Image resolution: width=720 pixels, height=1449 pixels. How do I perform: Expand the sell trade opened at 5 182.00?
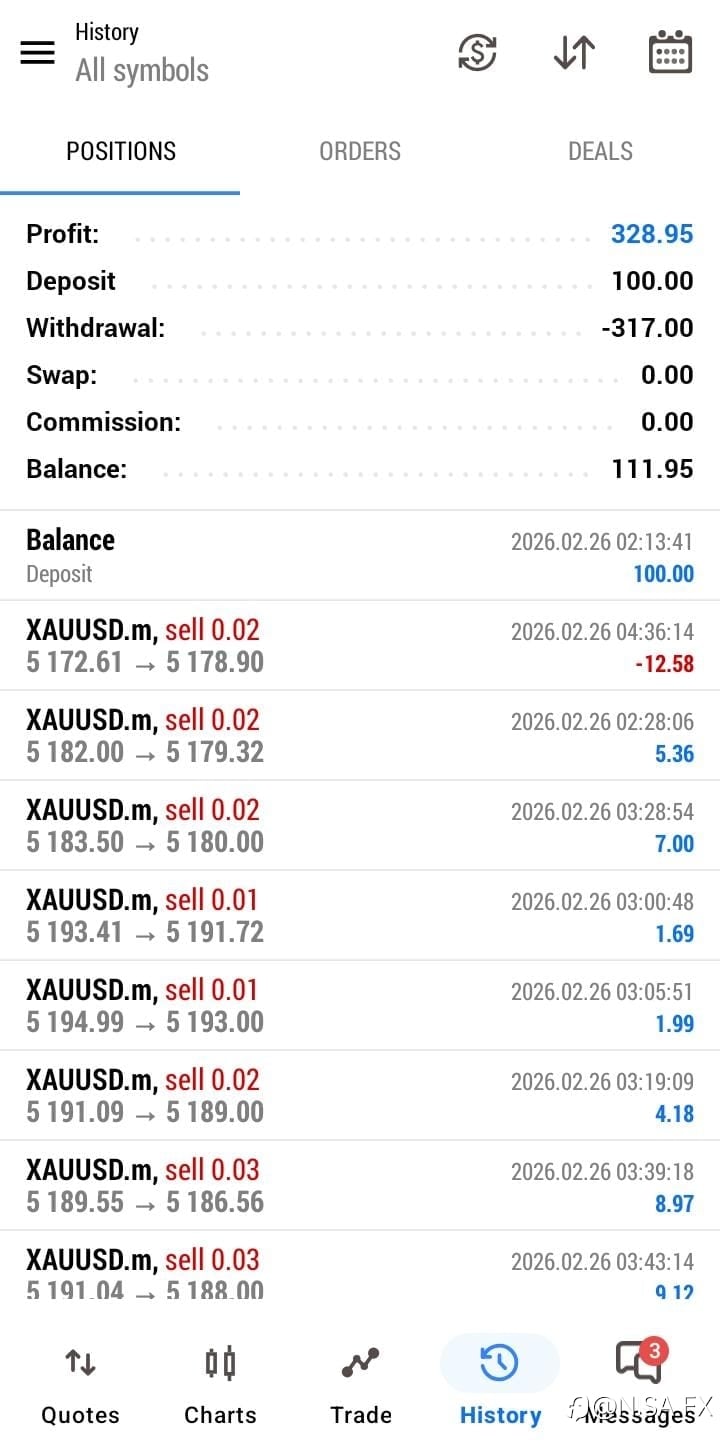click(360, 736)
